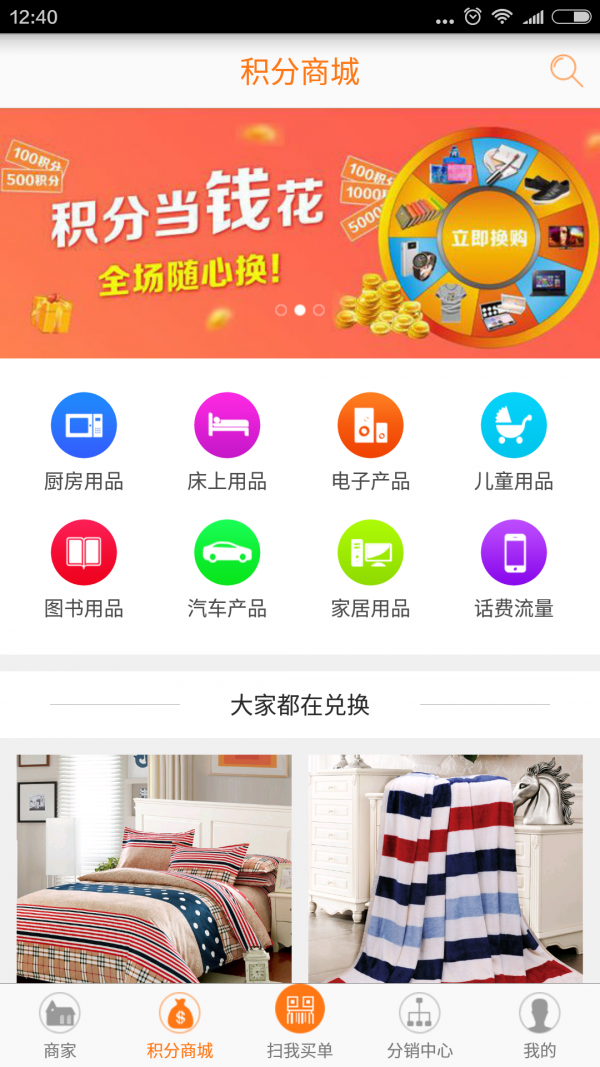
Task: Select the 积分商城 tab
Action: pos(180,1026)
